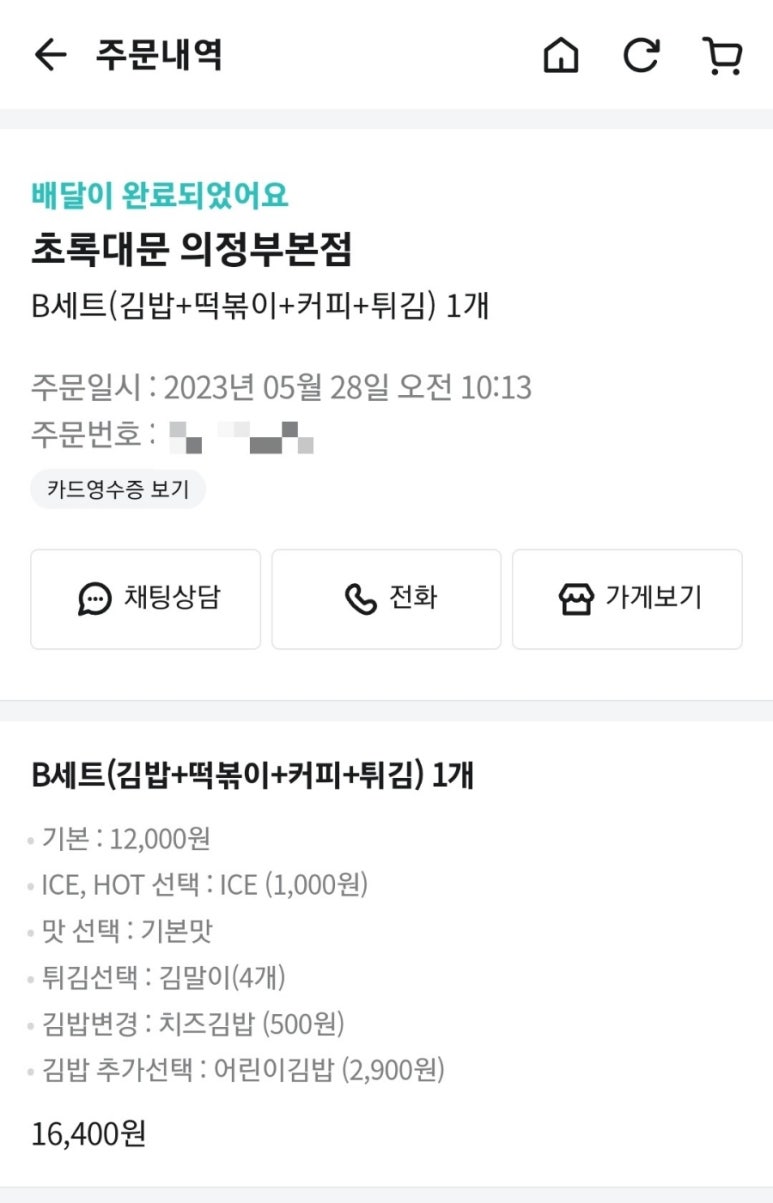The width and height of the screenshot is (773, 1203).
Task: Go back from the 주문내역 screen
Action: (50, 55)
